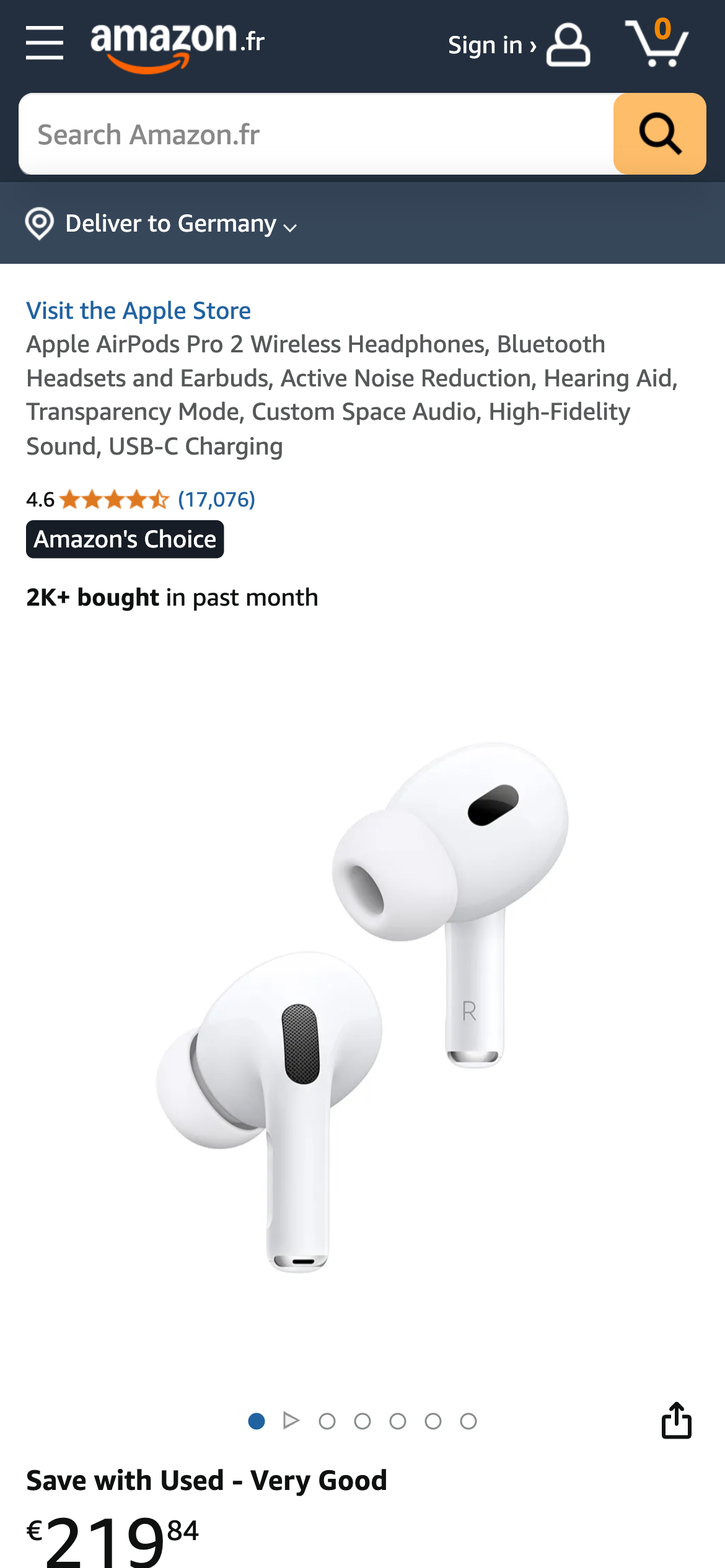Open the share options
The height and width of the screenshot is (1568, 725).
(677, 1421)
